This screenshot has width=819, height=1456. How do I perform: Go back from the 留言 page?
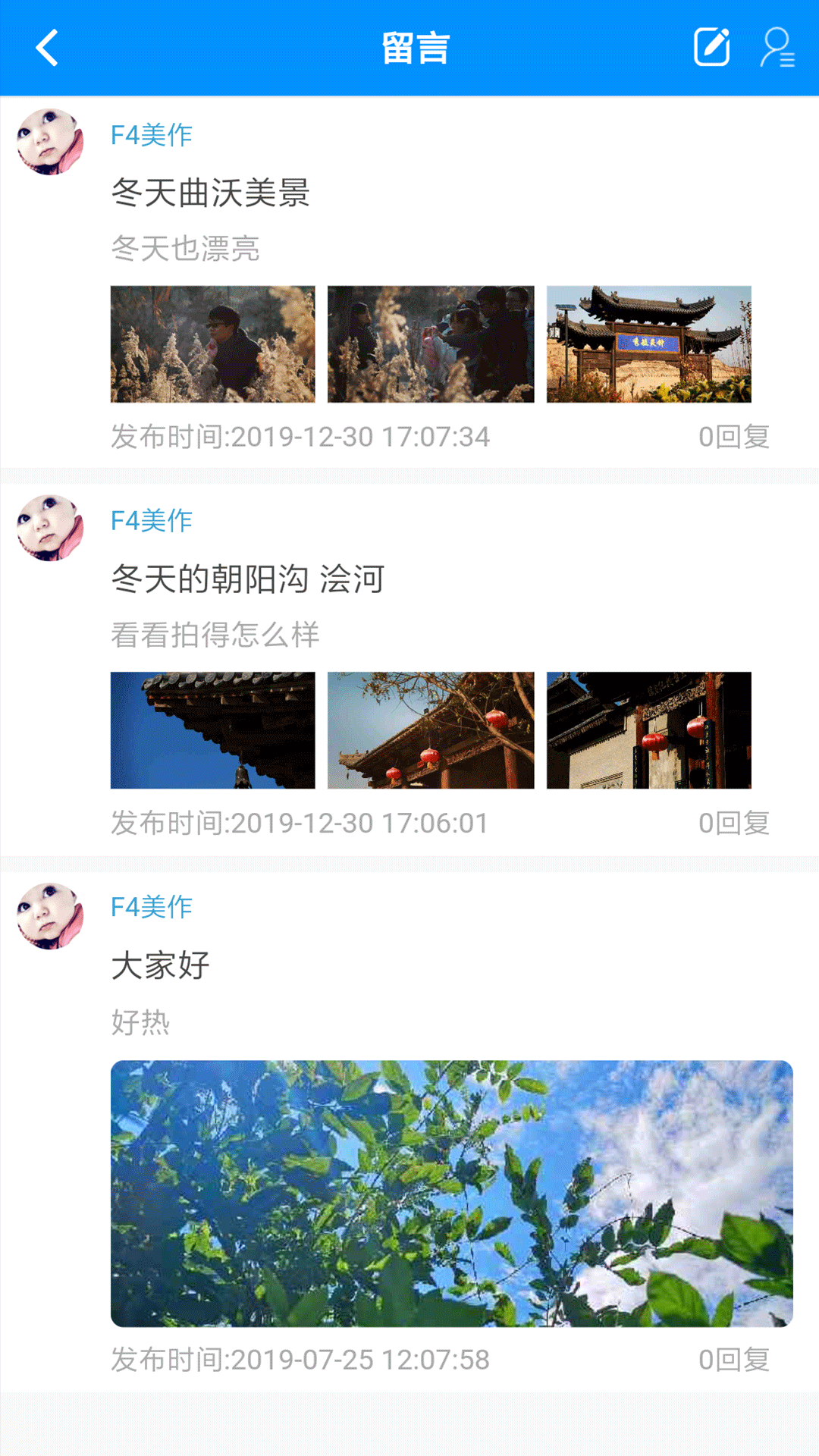(47, 48)
